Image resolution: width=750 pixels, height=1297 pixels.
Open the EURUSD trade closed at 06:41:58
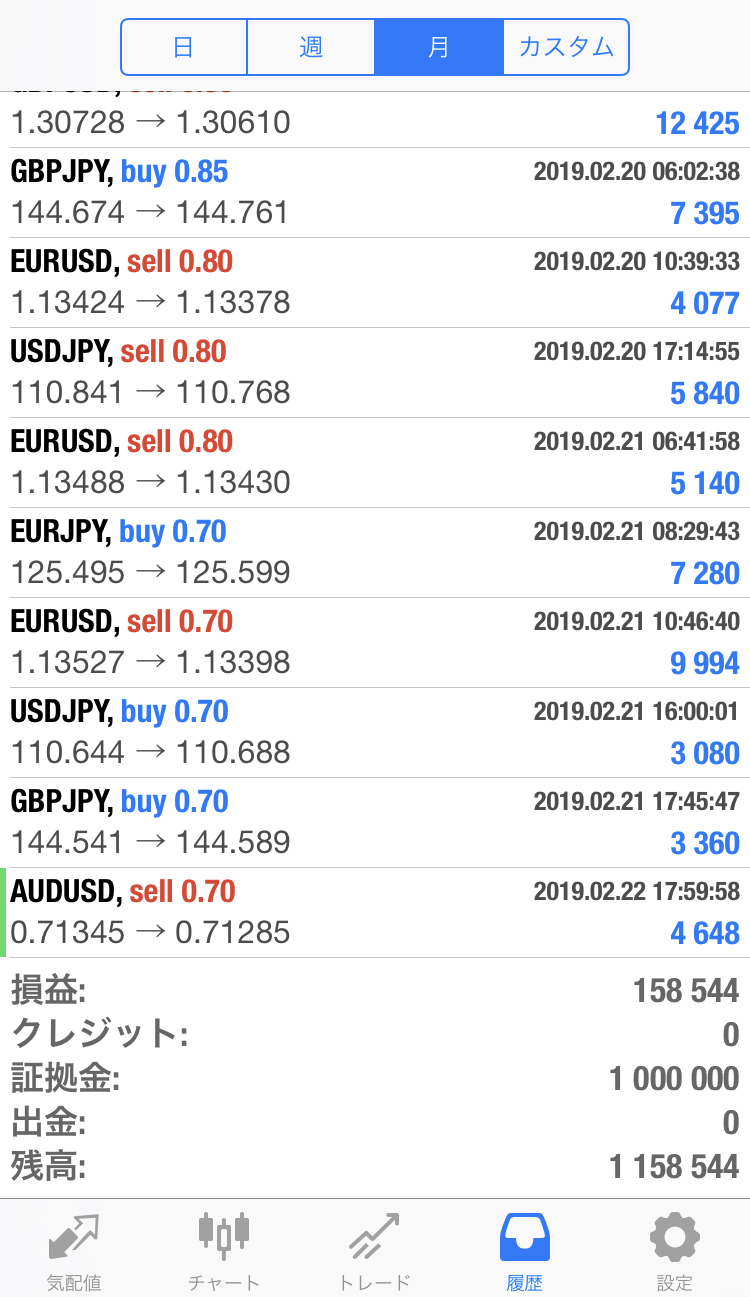click(375, 463)
